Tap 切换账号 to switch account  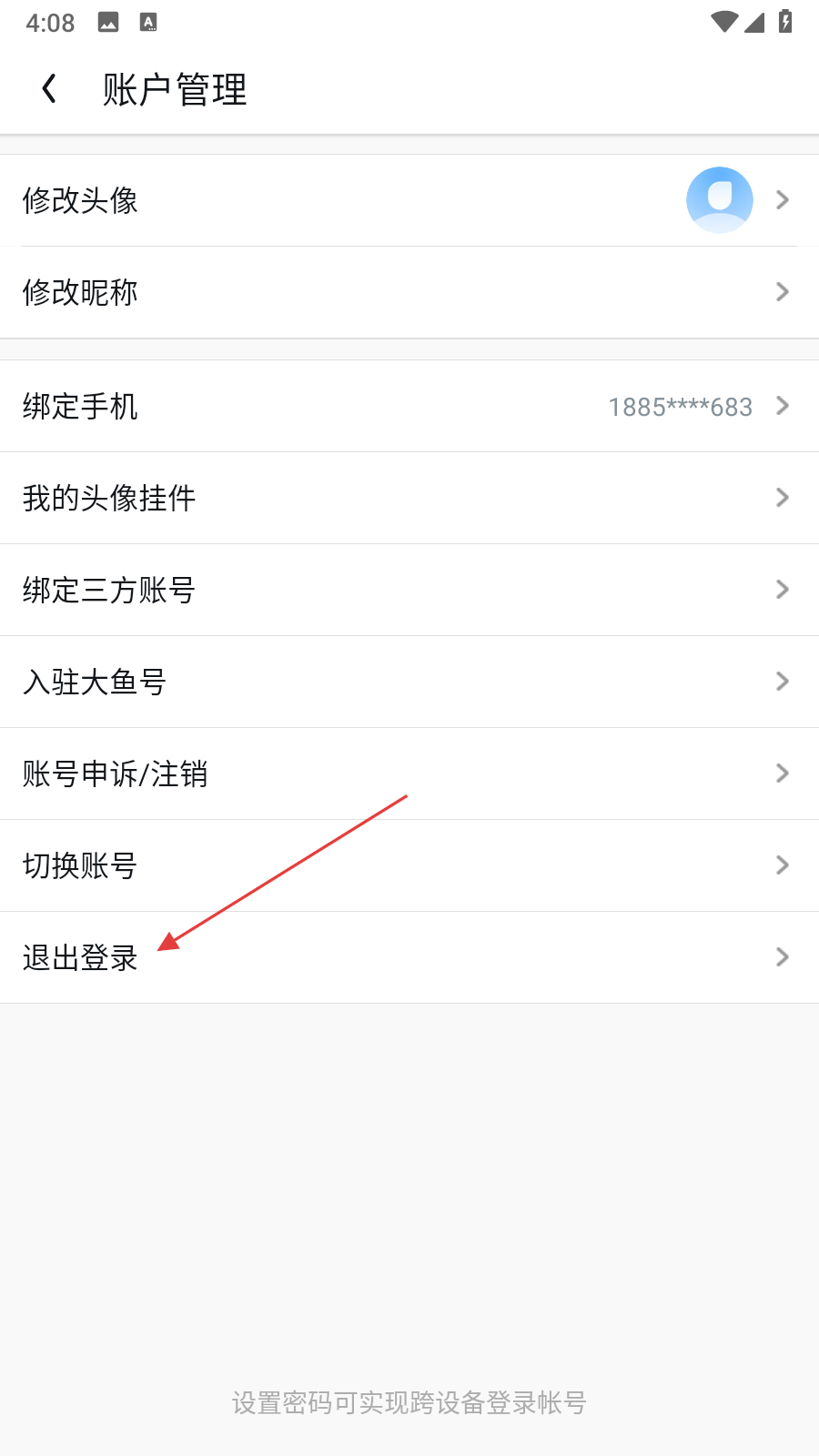point(409,865)
